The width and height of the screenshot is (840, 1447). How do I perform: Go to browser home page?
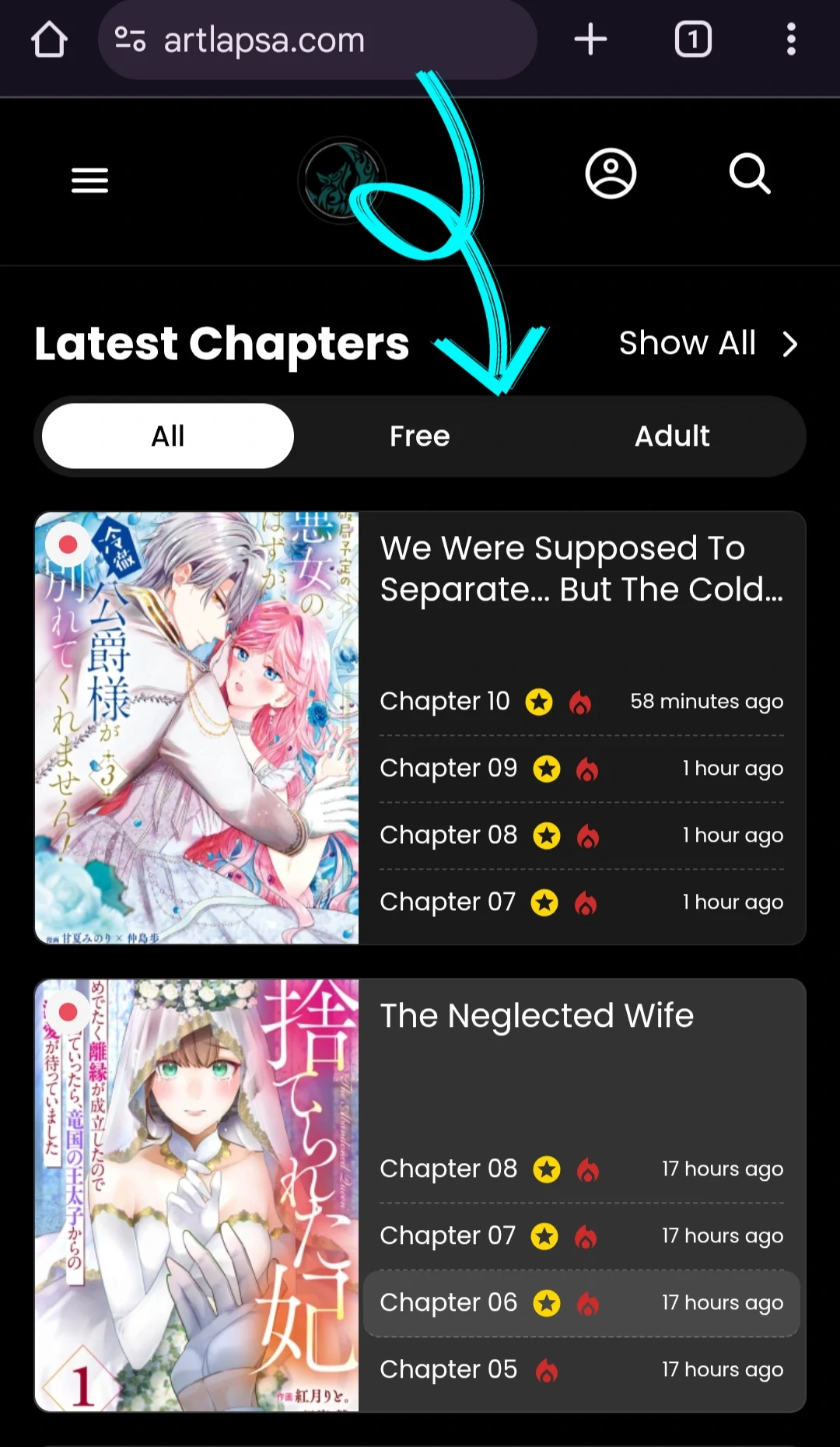pyautogui.click(x=49, y=40)
